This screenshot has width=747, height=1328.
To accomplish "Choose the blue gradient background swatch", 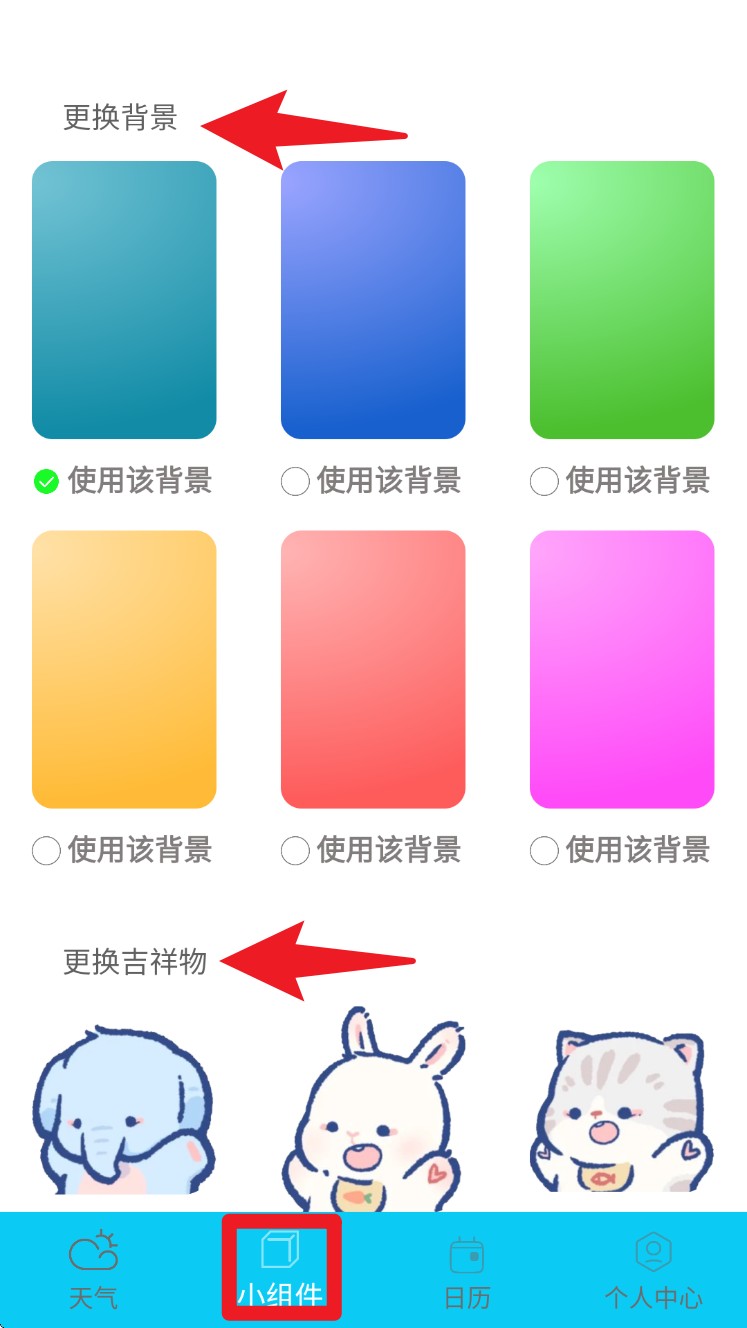I will (x=373, y=300).
